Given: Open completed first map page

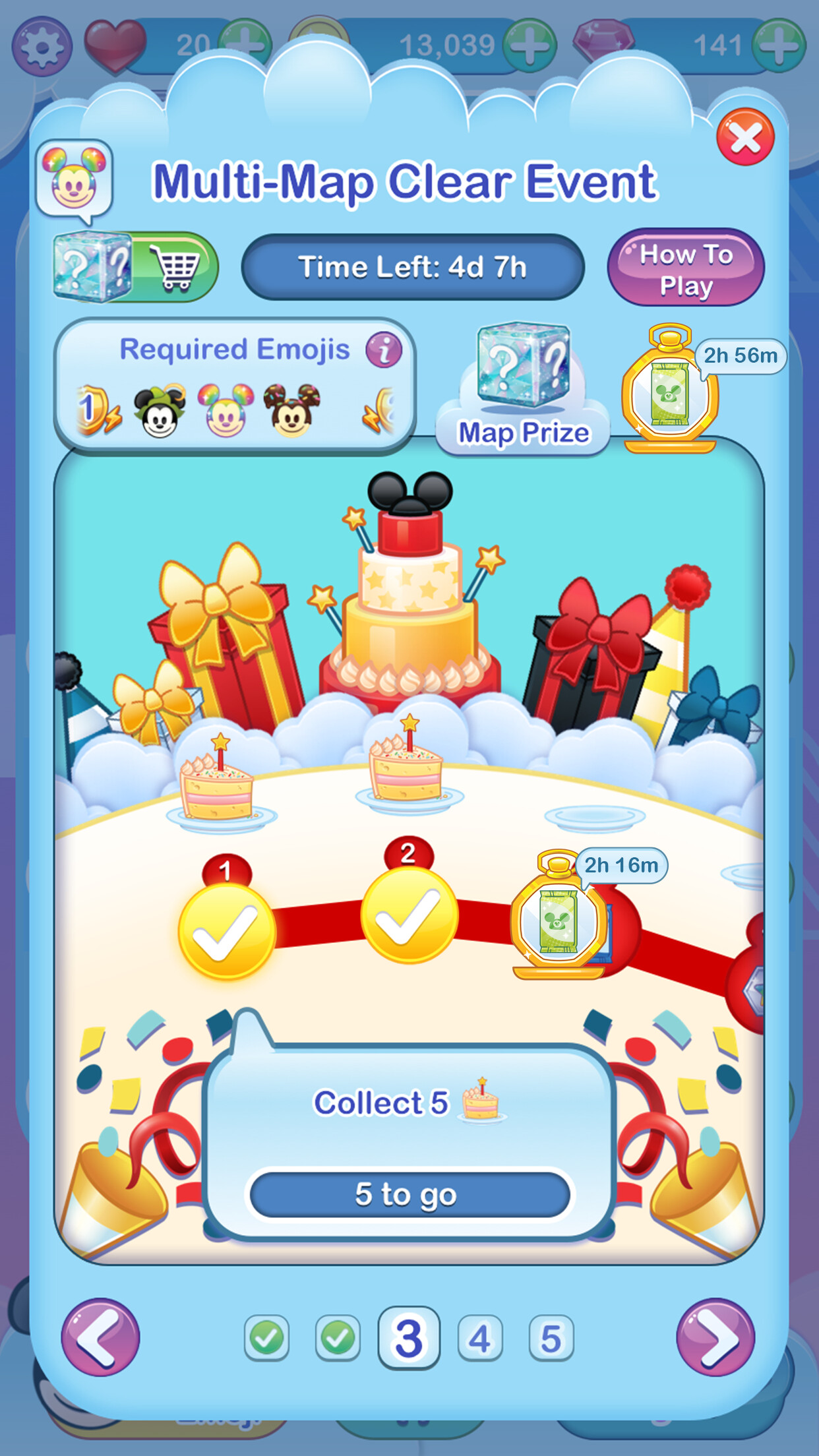Looking at the screenshot, I should [266, 1338].
